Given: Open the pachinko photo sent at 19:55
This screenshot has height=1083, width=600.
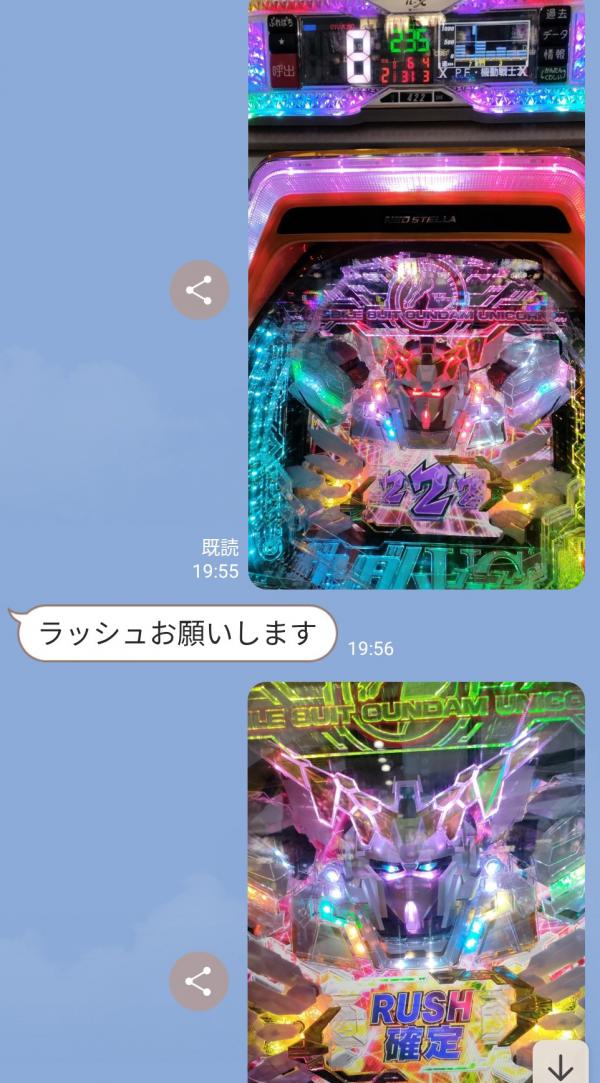Looking at the screenshot, I should click(416, 300).
